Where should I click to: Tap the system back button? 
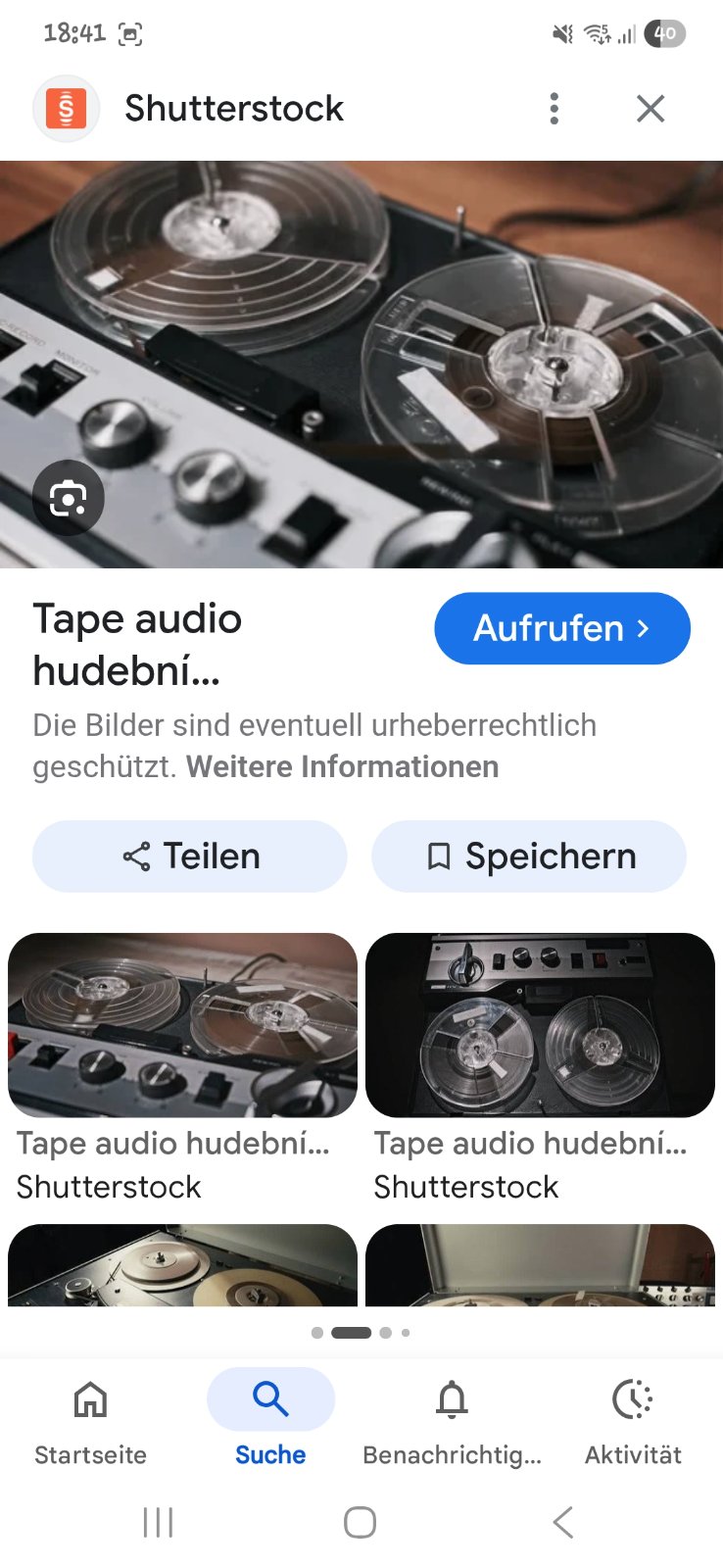(x=562, y=1522)
